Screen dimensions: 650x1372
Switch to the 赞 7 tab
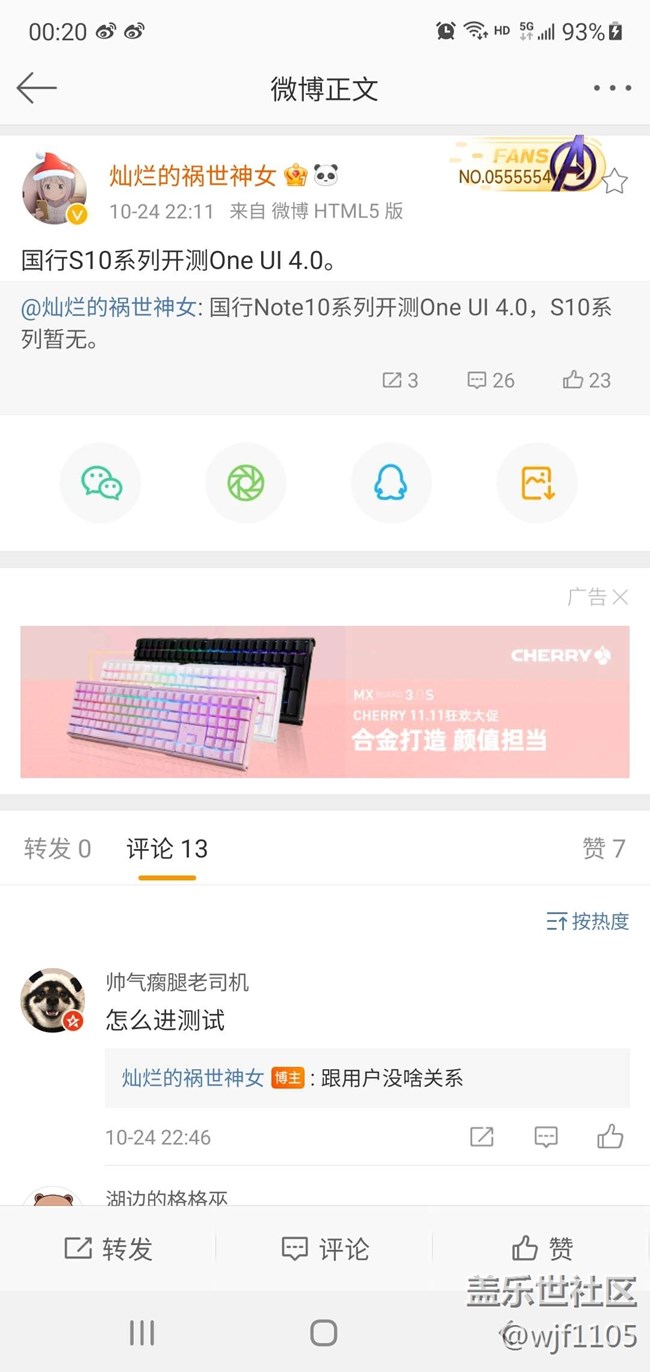pos(603,849)
